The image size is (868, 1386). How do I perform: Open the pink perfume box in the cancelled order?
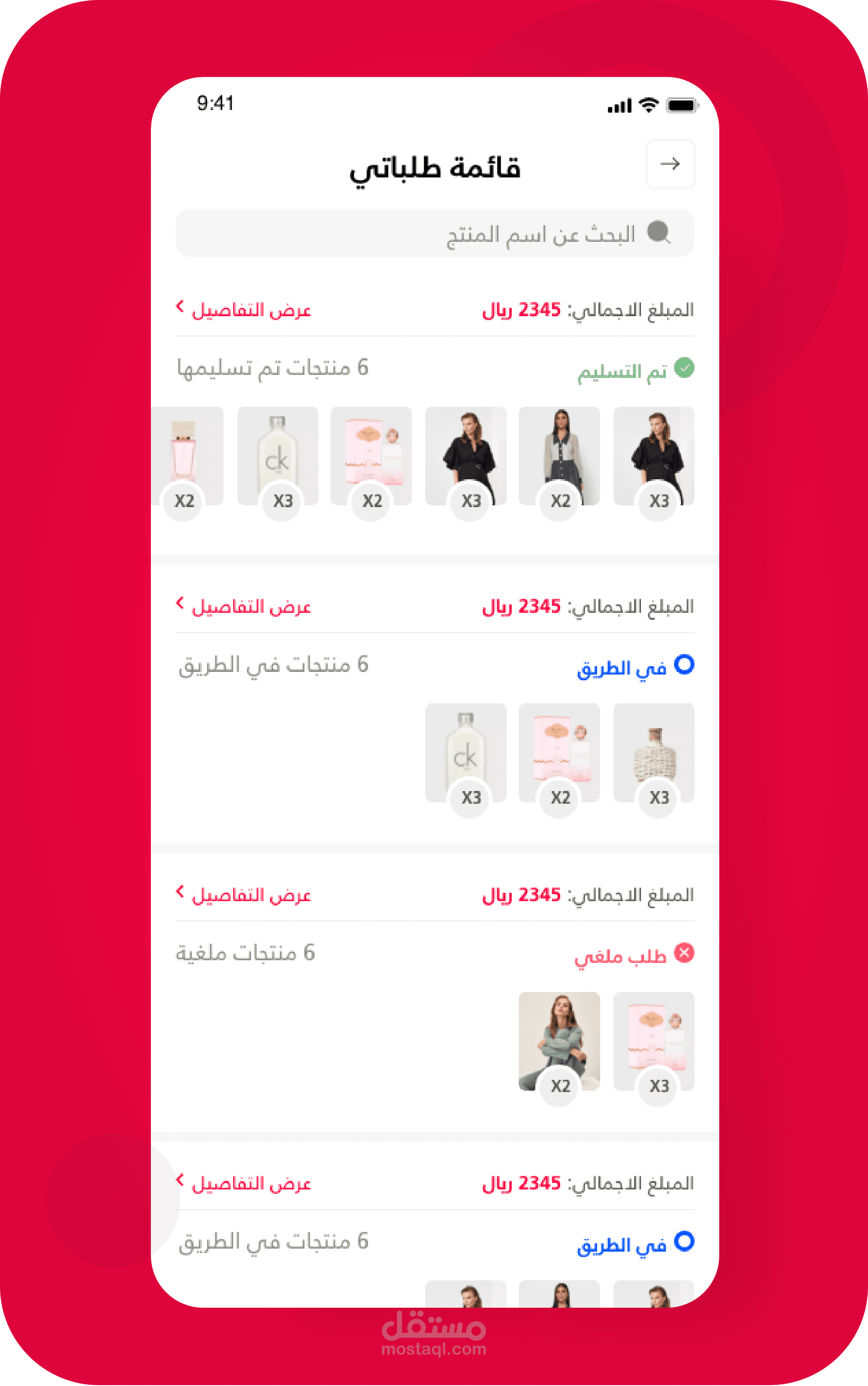pos(654,1041)
